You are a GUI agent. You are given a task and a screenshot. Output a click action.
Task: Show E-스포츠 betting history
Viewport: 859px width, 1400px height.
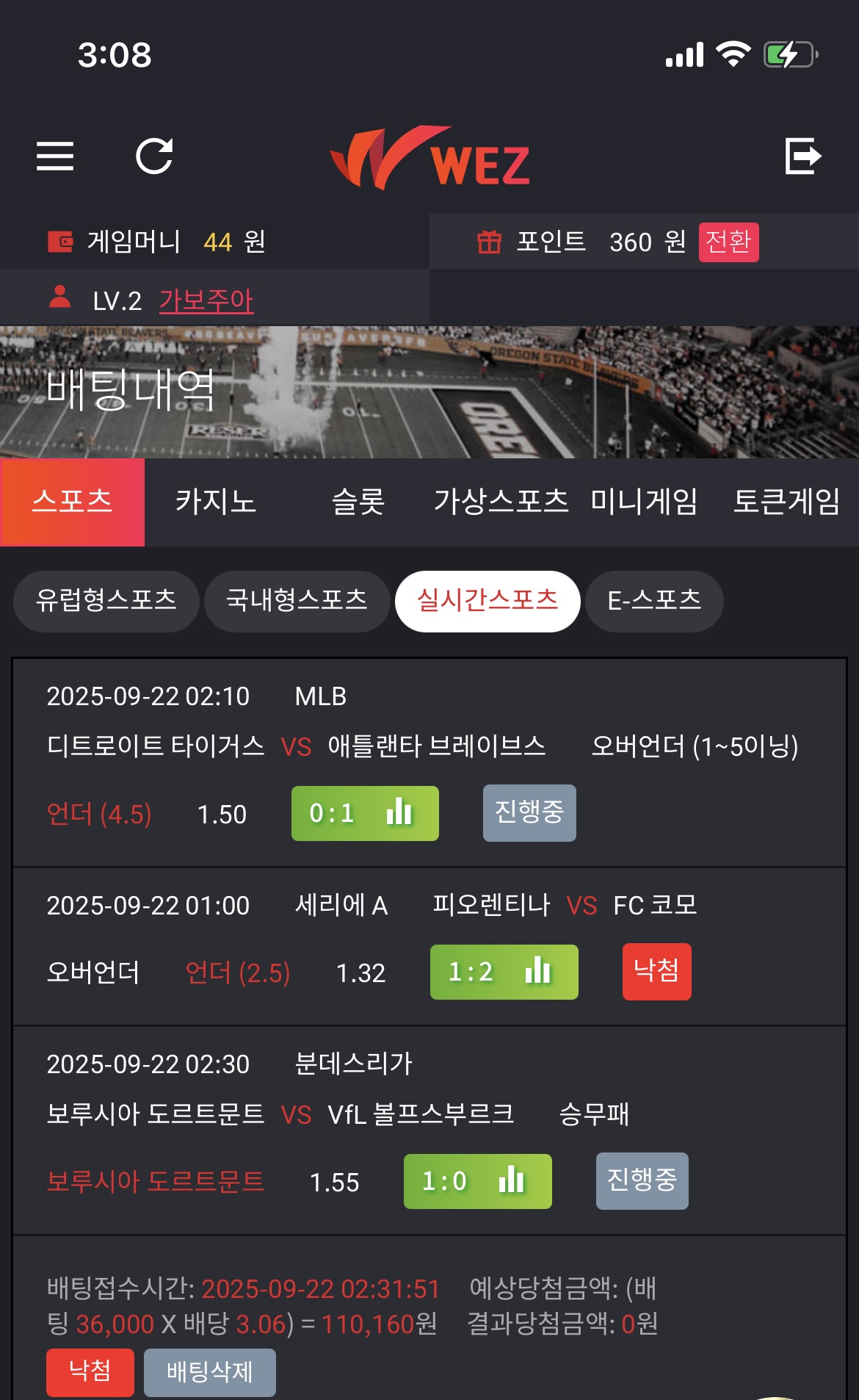coord(654,601)
